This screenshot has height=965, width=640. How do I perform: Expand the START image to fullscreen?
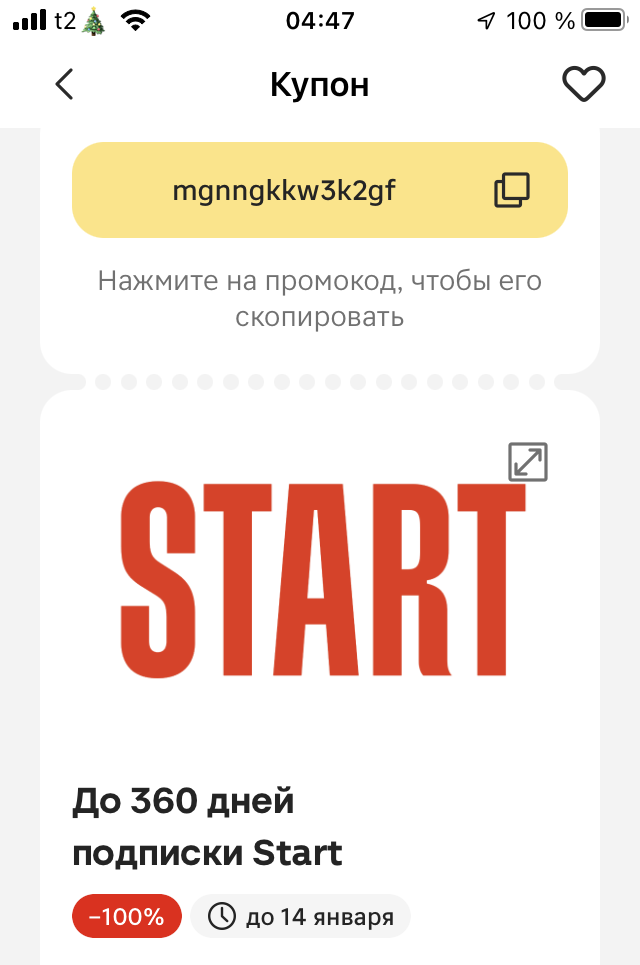(x=528, y=462)
